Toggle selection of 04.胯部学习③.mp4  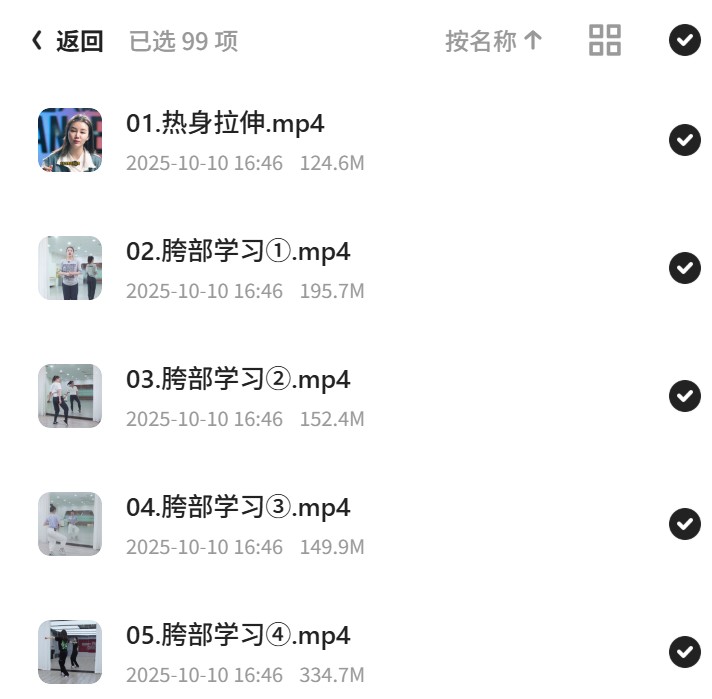coord(684,524)
